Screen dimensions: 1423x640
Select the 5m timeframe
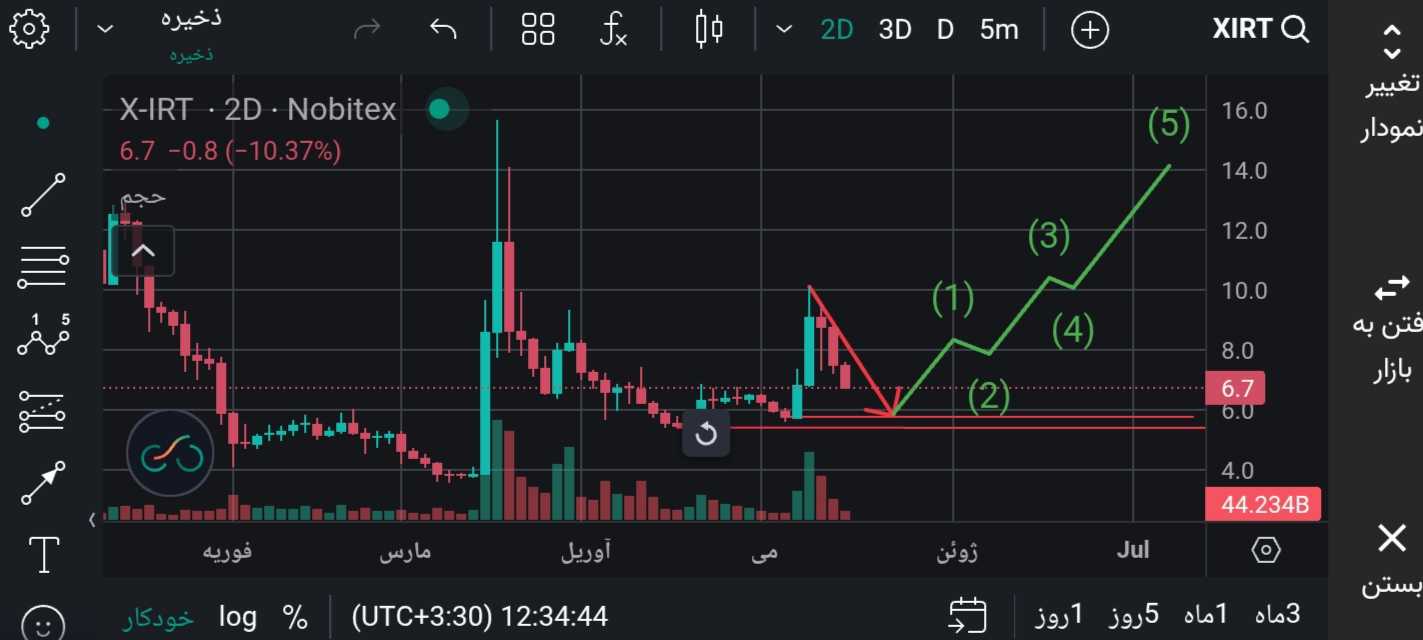tap(999, 30)
